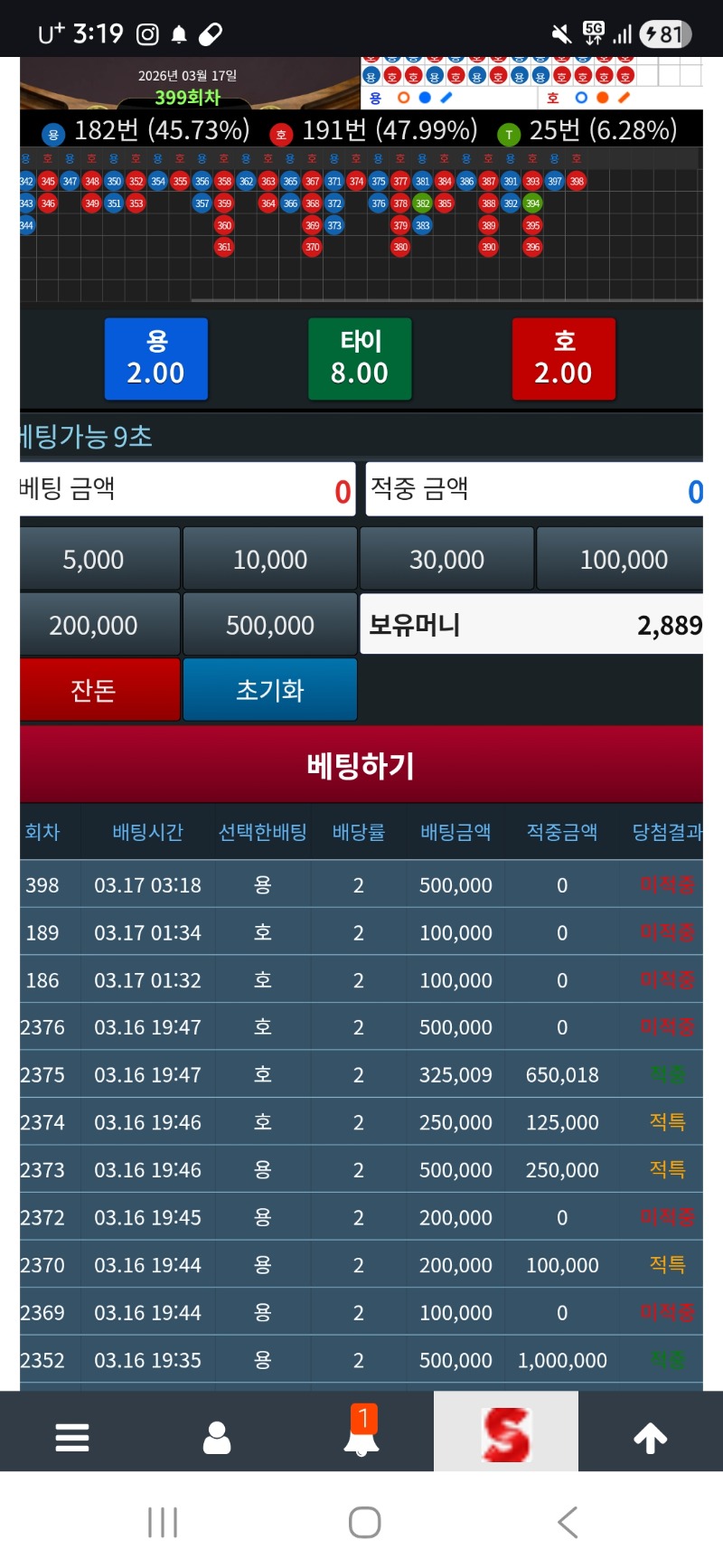Select the 용 2.00 bet option
The height and width of the screenshot is (1568, 723).
click(x=156, y=359)
